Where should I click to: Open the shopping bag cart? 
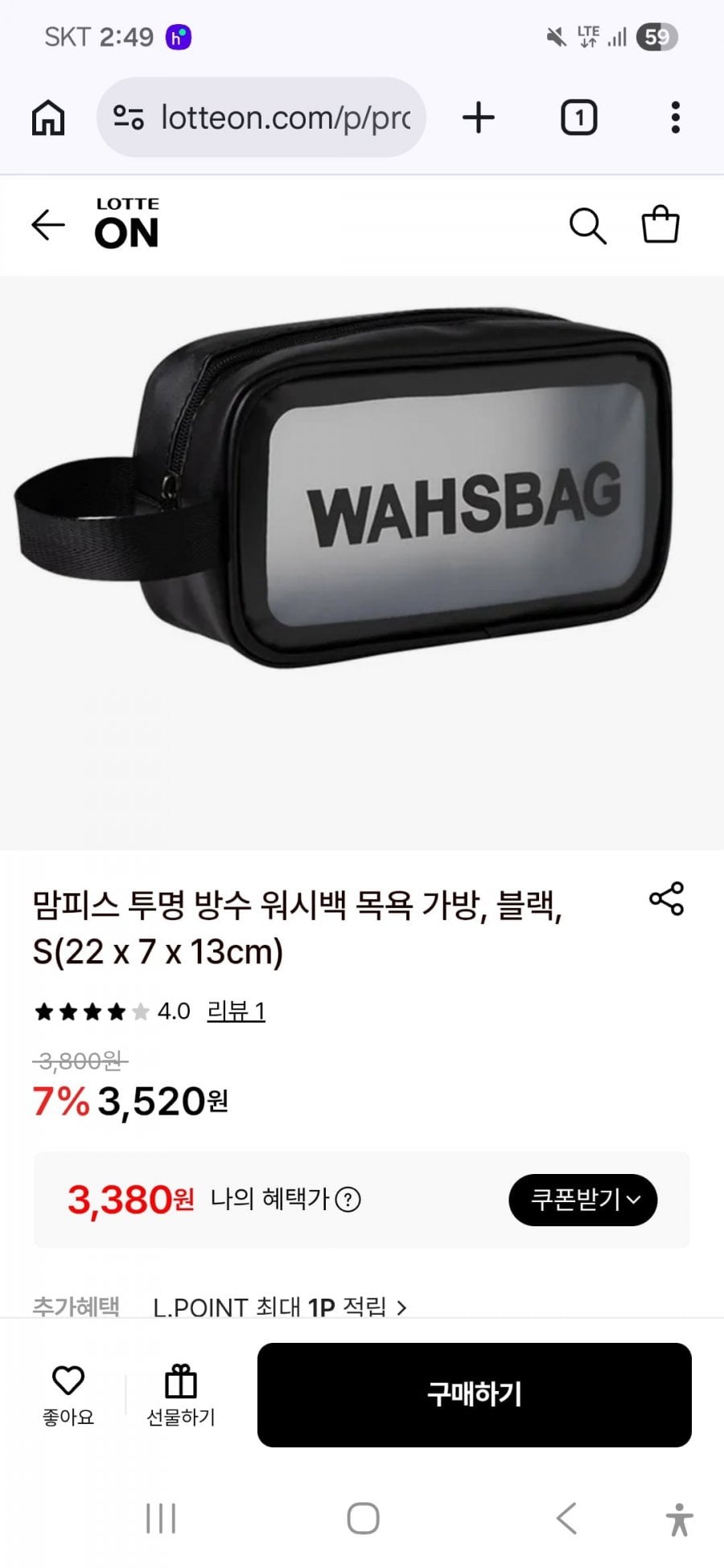click(x=660, y=225)
